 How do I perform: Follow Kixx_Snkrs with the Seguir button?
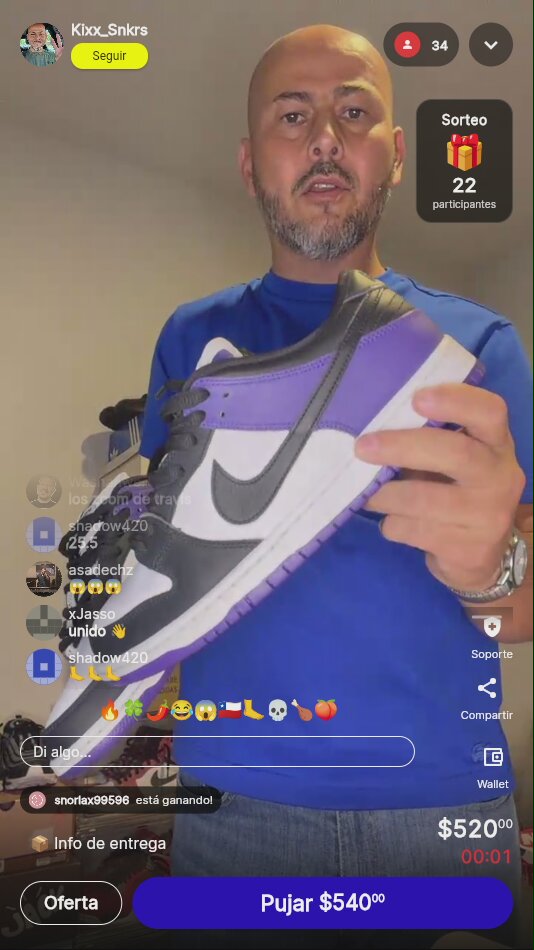tap(109, 56)
